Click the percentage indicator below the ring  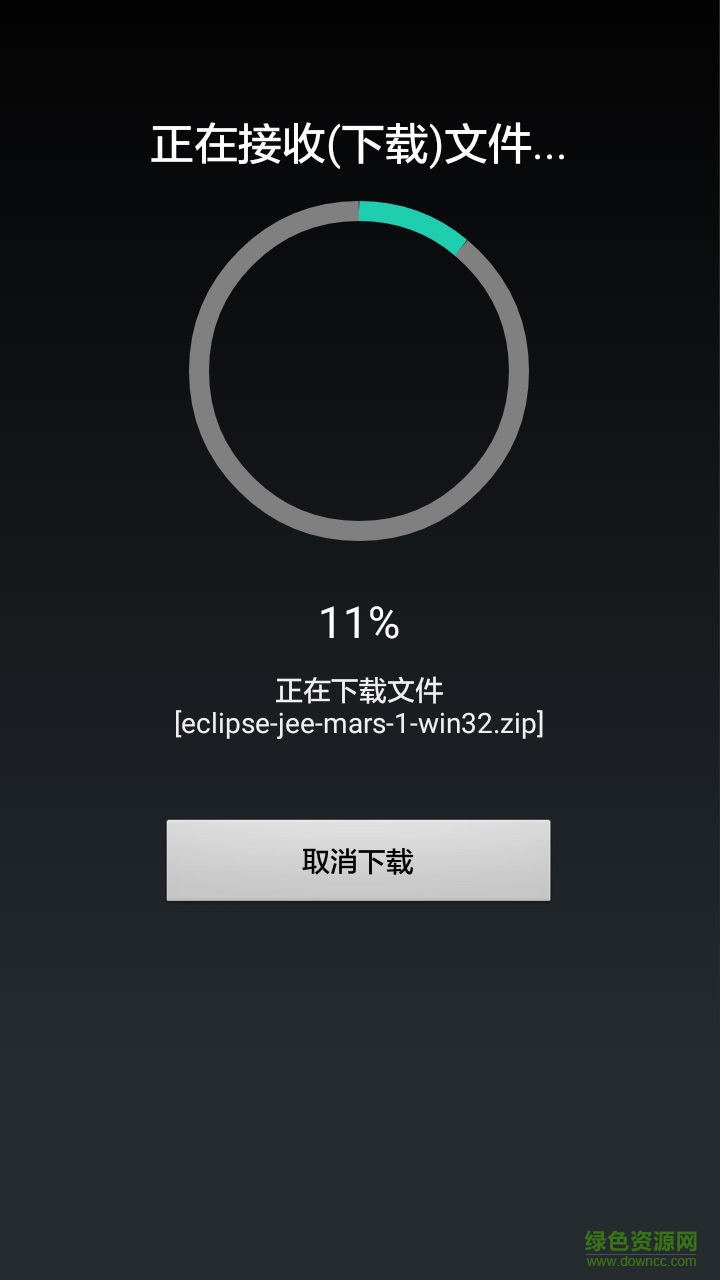pyautogui.click(x=358, y=623)
